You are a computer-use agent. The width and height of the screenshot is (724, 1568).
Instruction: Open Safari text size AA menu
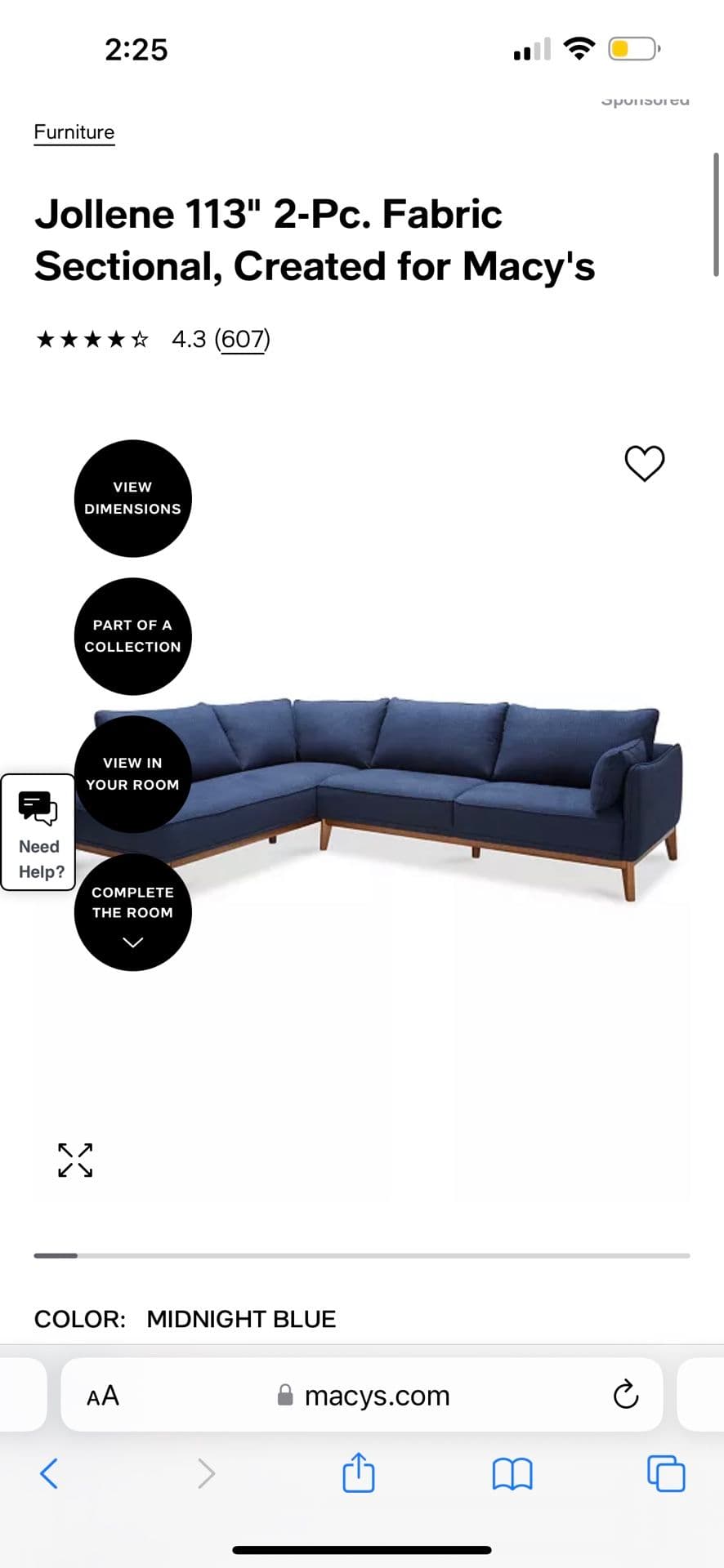103,1396
